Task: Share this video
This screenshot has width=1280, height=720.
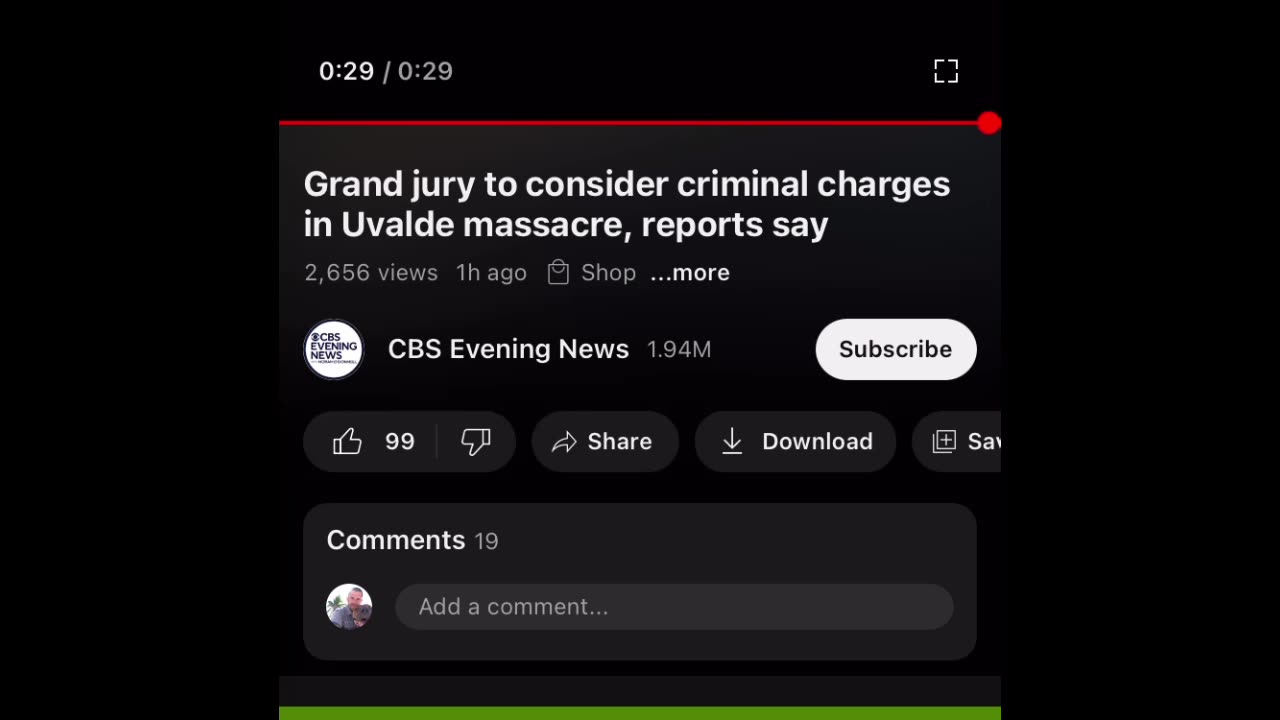Action: pos(604,441)
